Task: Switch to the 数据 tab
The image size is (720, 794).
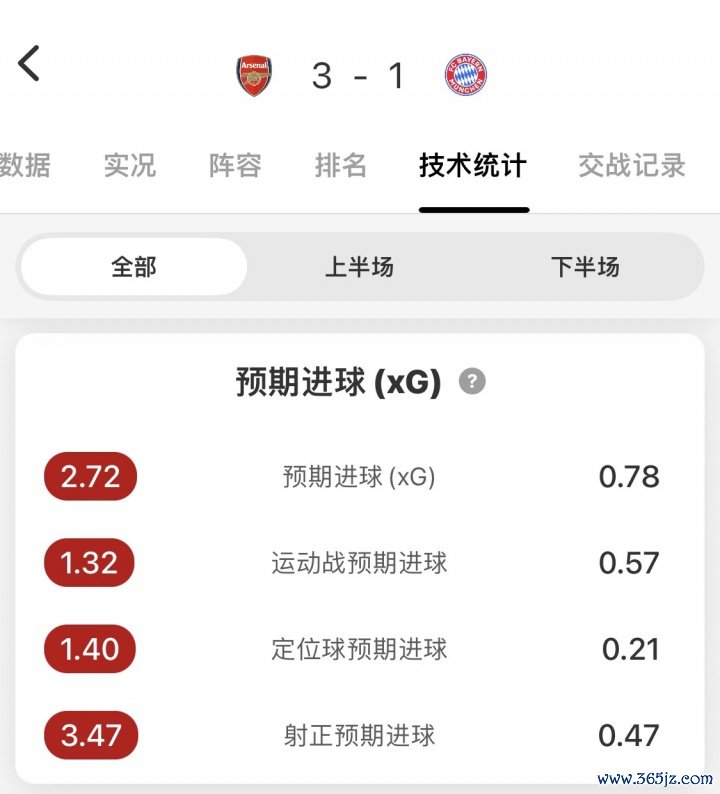Action: click(26, 165)
